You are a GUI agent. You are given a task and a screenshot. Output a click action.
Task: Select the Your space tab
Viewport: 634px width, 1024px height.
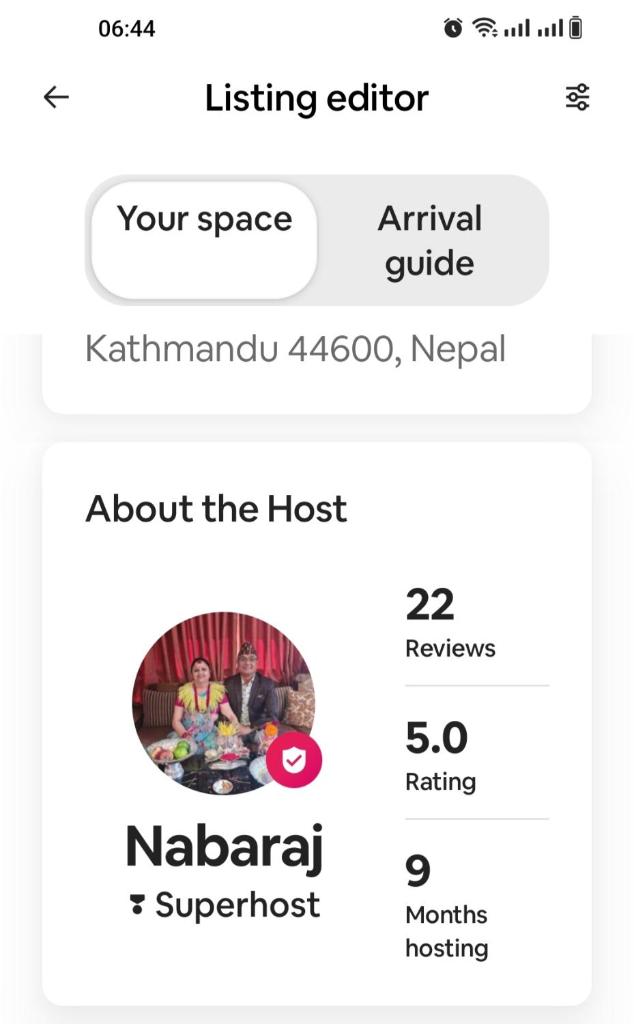tap(204, 240)
